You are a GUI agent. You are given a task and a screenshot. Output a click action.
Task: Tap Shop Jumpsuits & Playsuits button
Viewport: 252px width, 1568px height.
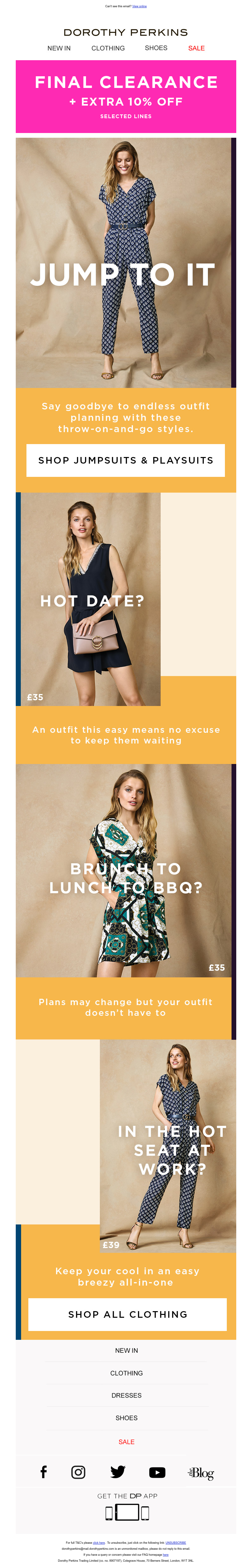pyautogui.click(x=125, y=460)
